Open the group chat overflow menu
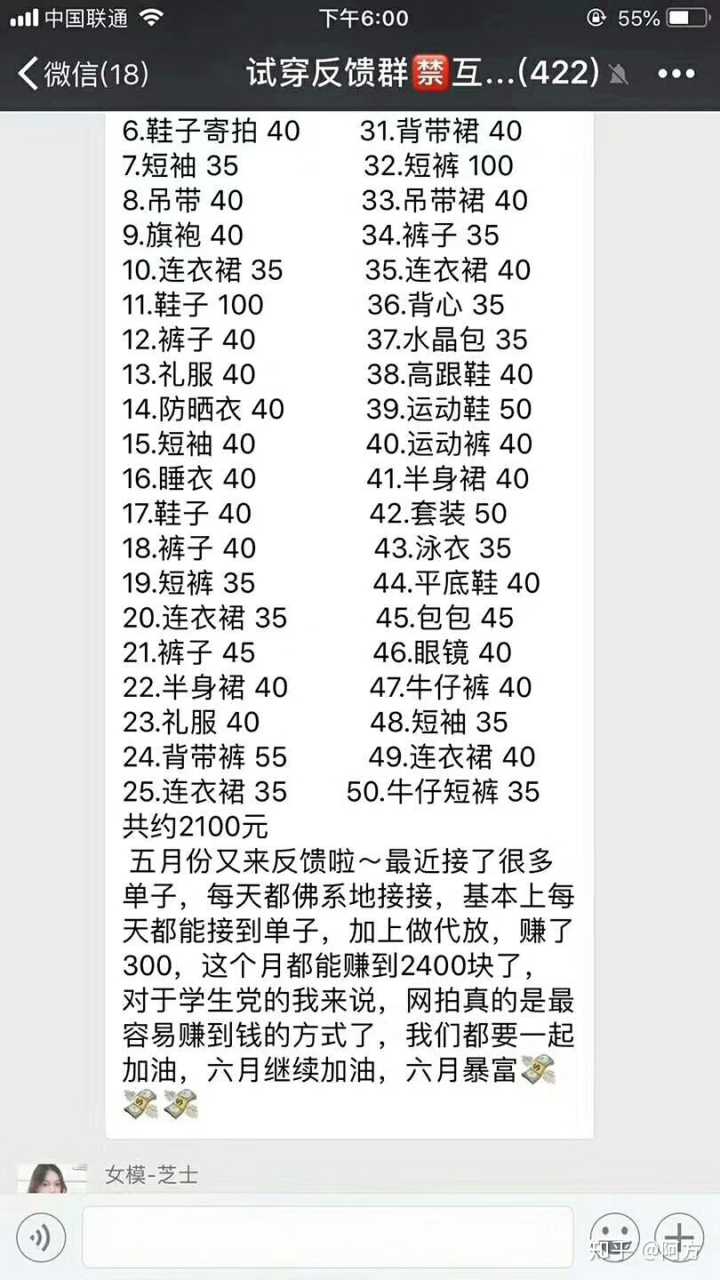 [676, 74]
